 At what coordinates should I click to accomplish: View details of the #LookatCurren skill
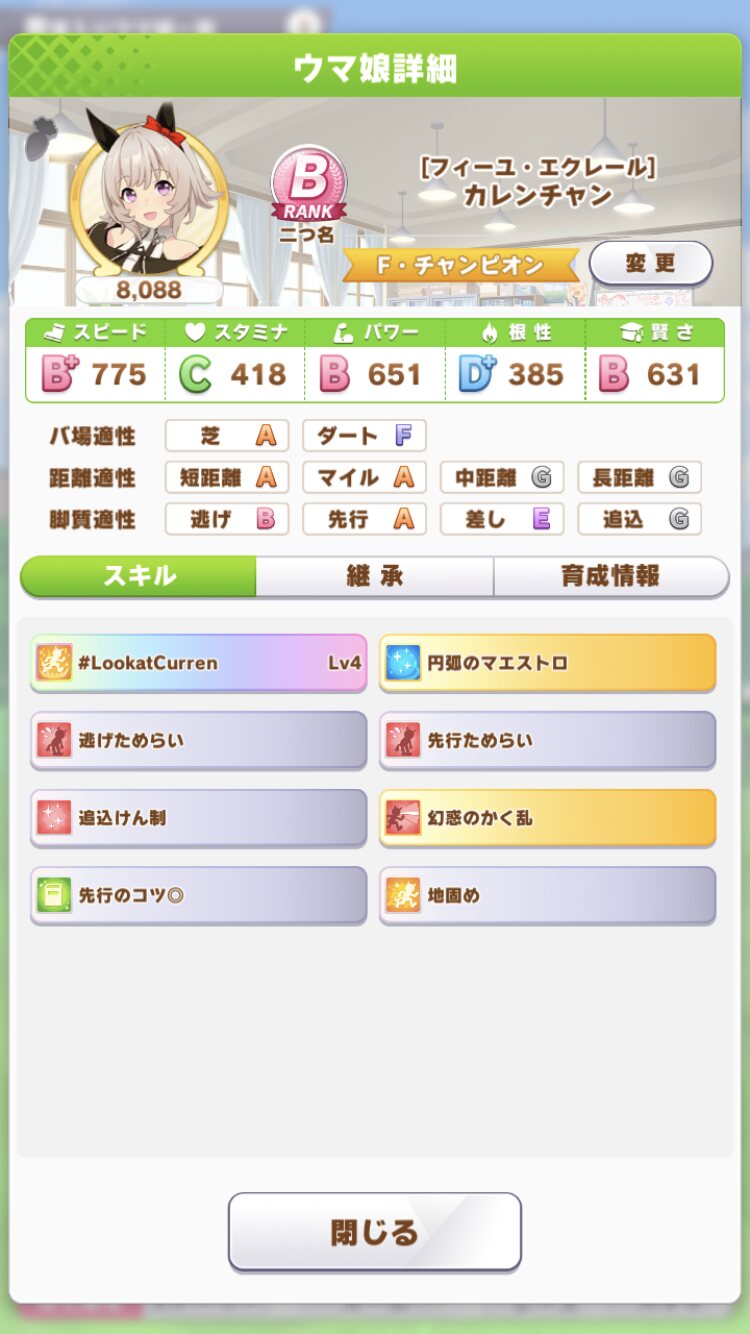[x=198, y=662]
